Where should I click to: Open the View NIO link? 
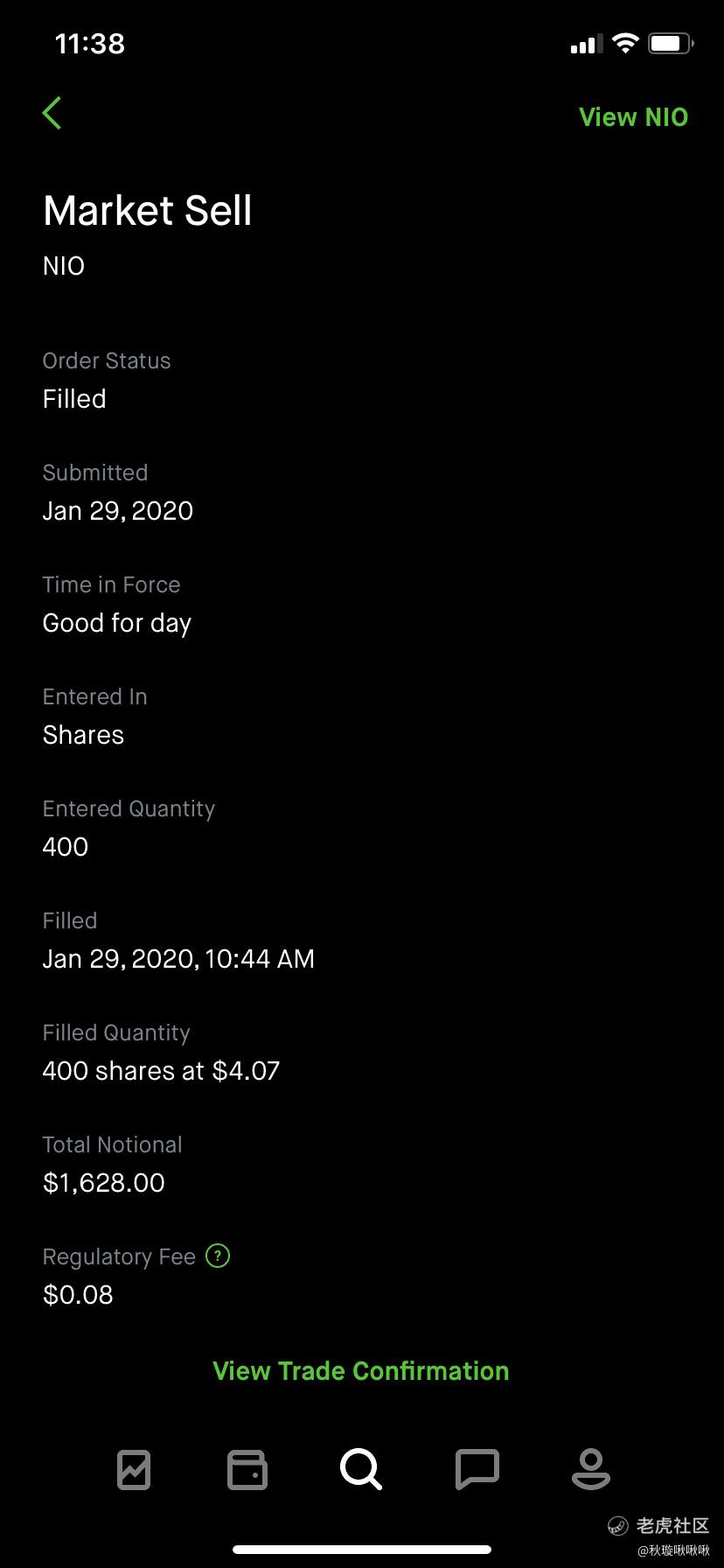pyautogui.click(x=633, y=117)
